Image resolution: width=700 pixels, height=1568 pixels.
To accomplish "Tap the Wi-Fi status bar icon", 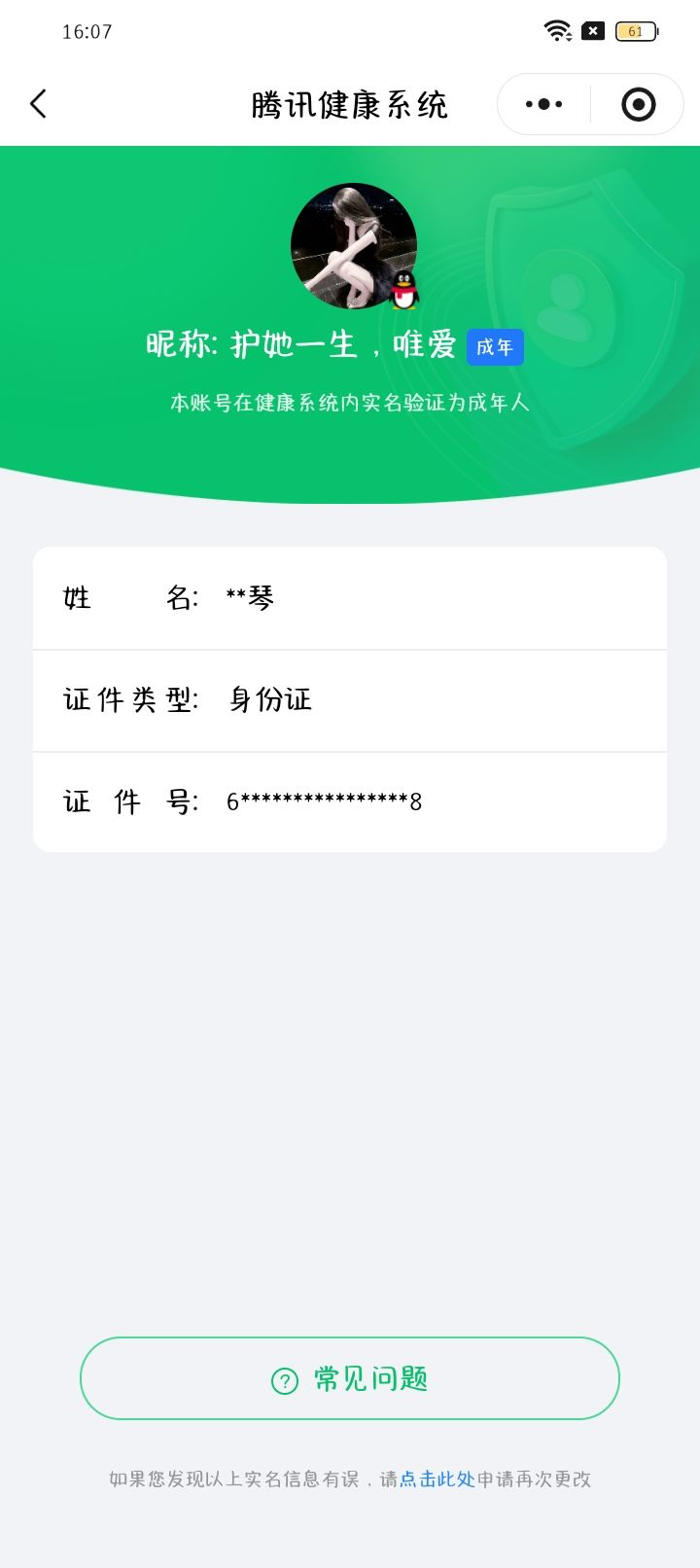I will (556, 30).
